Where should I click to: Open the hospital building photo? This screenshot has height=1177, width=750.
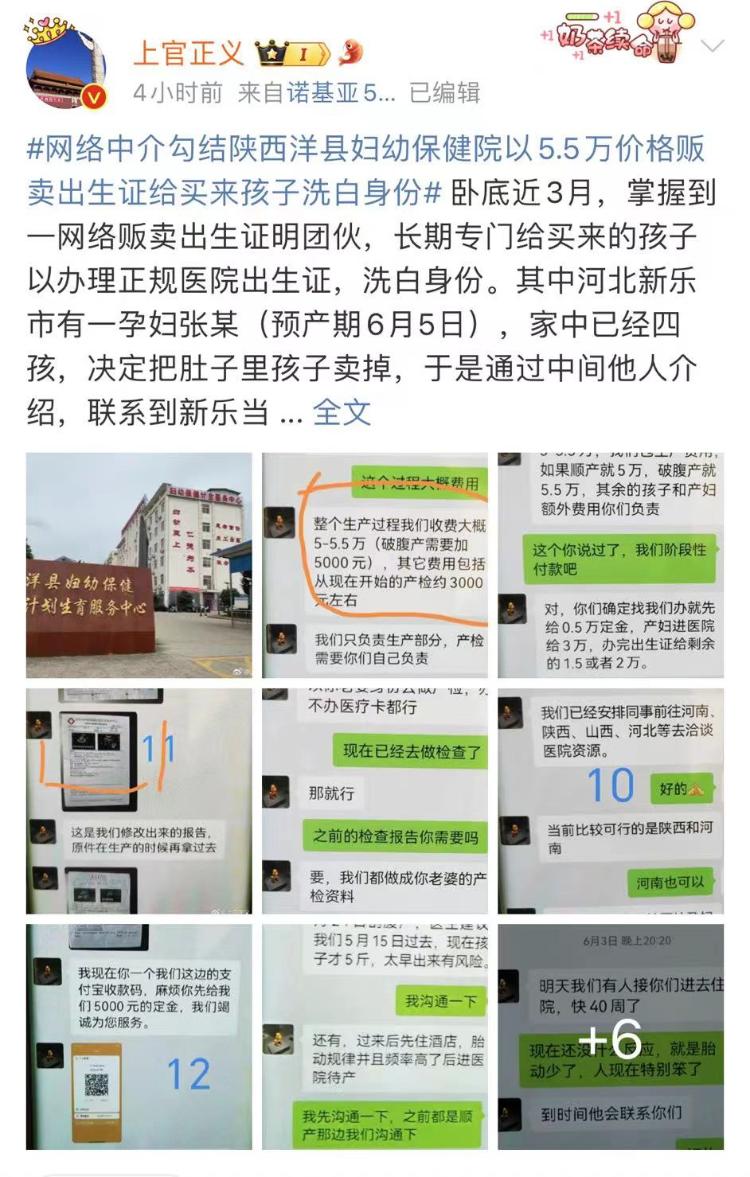coord(138,565)
